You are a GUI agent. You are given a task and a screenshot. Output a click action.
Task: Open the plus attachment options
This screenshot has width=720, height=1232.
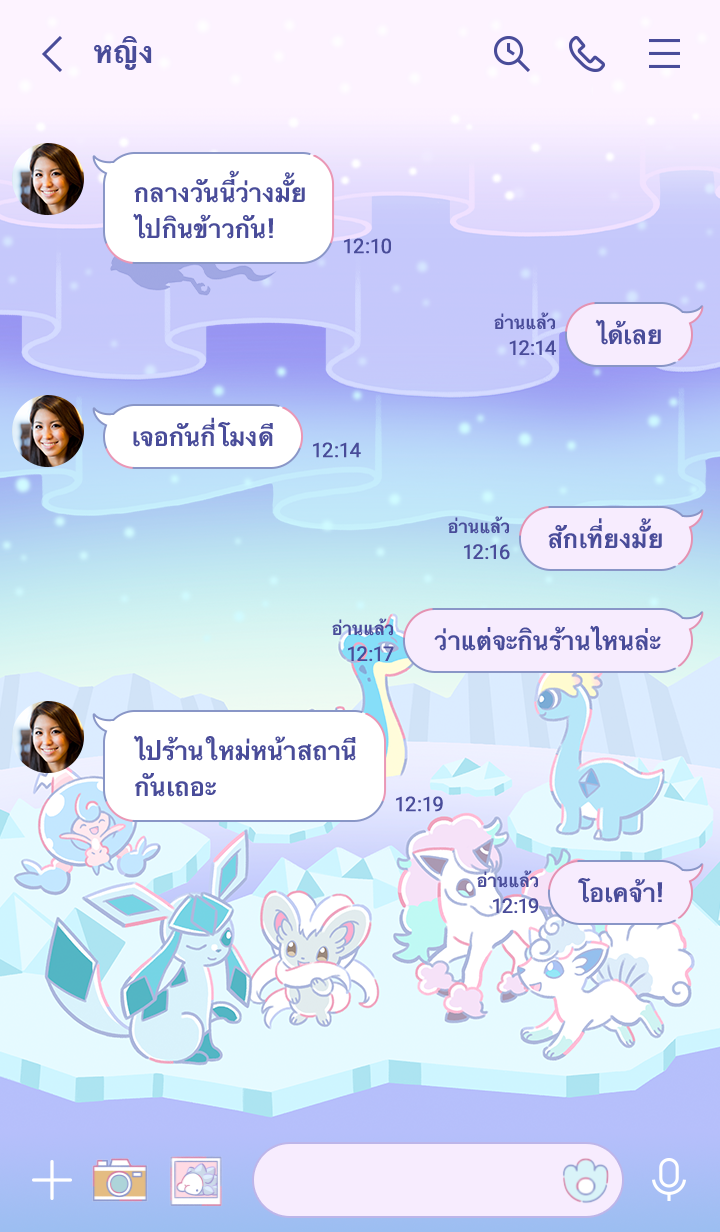coord(52,1181)
